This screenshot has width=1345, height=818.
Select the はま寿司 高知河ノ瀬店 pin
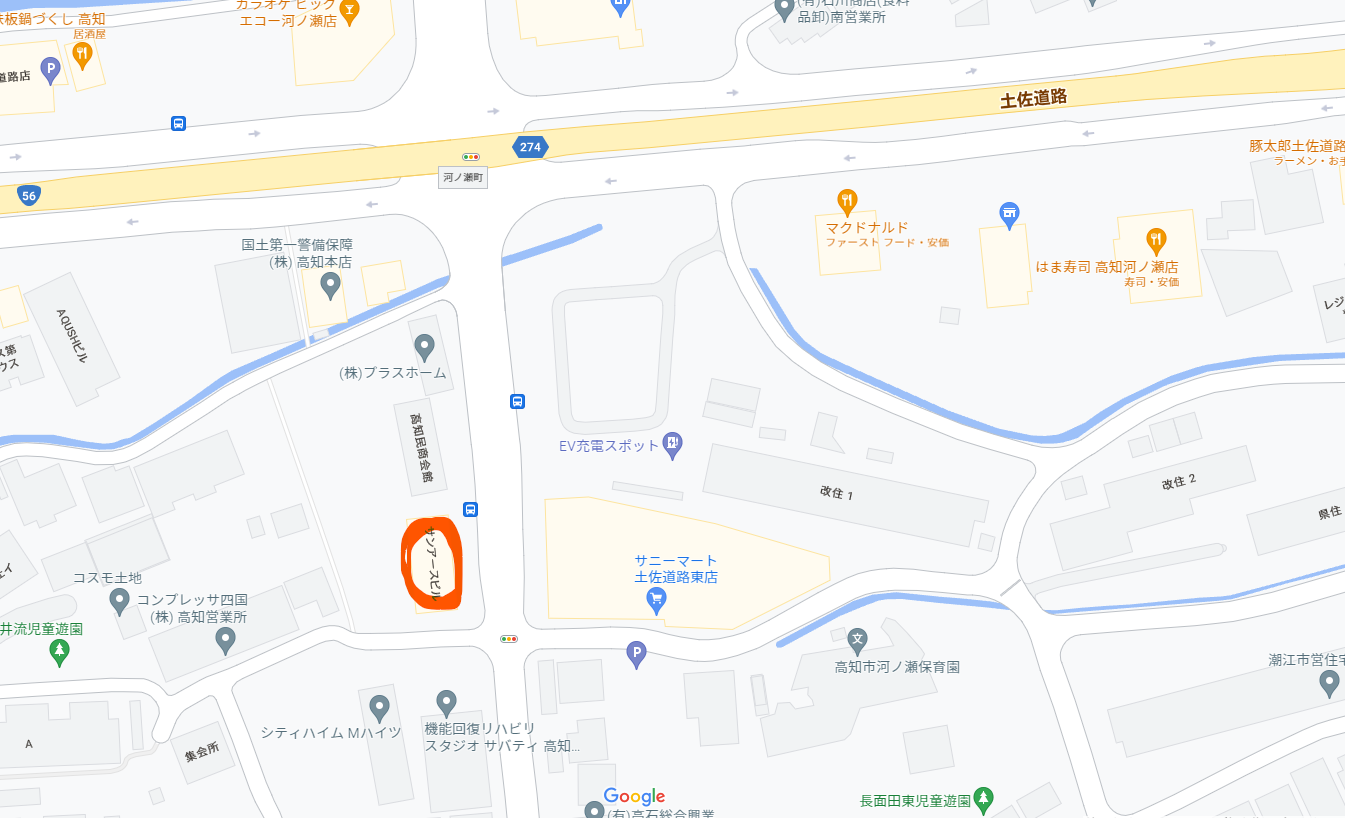click(1156, 240)
